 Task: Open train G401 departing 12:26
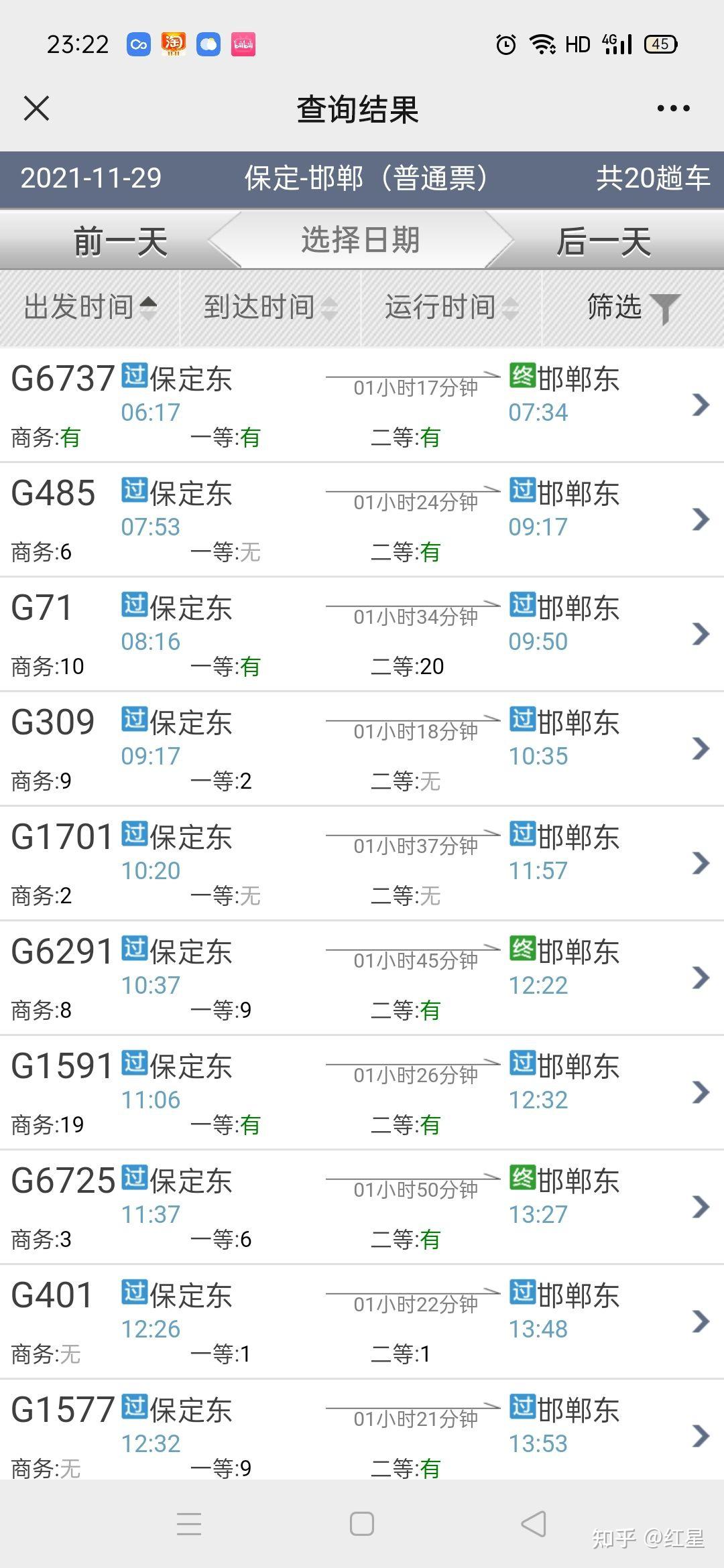(362, 1321)
